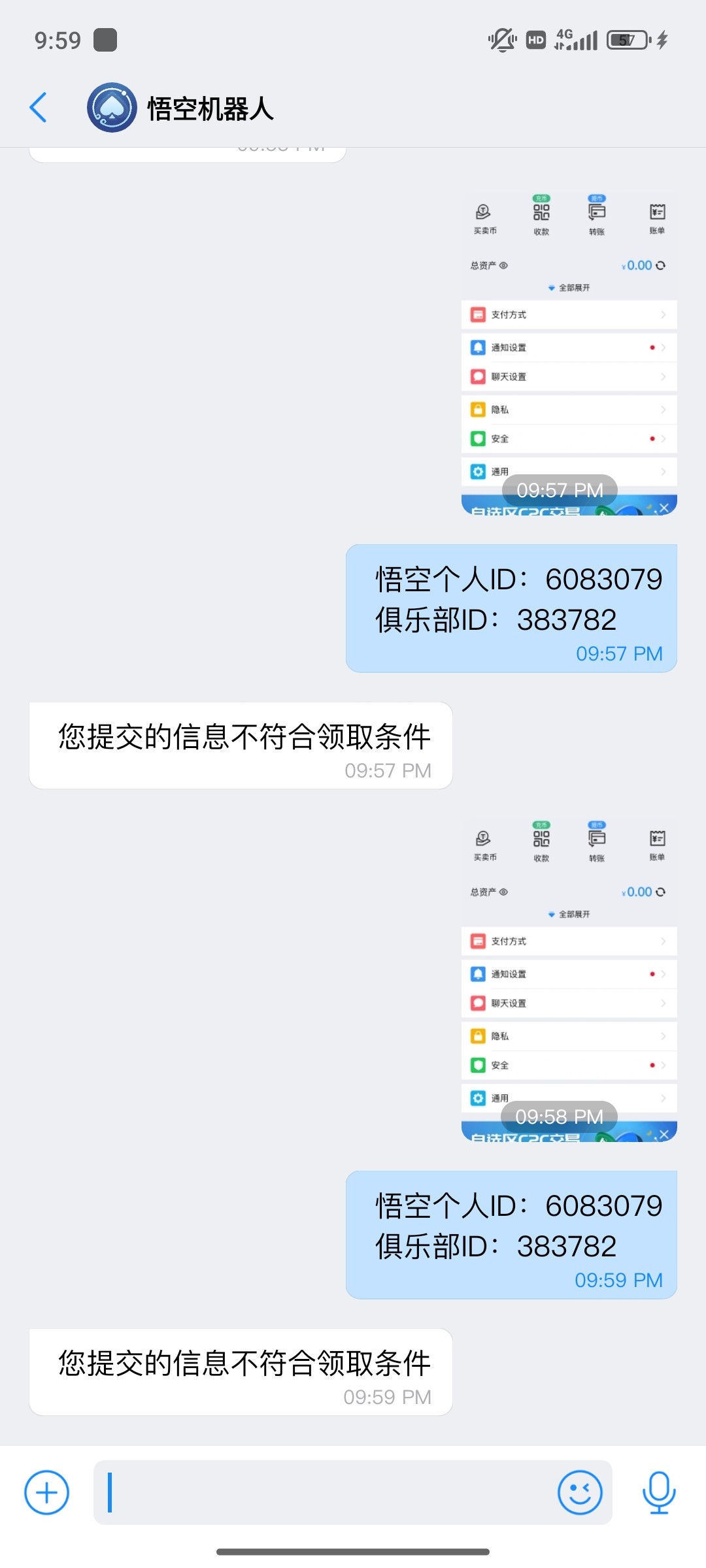Open the image sent at 09:58 PM

[x=569, y=979]
